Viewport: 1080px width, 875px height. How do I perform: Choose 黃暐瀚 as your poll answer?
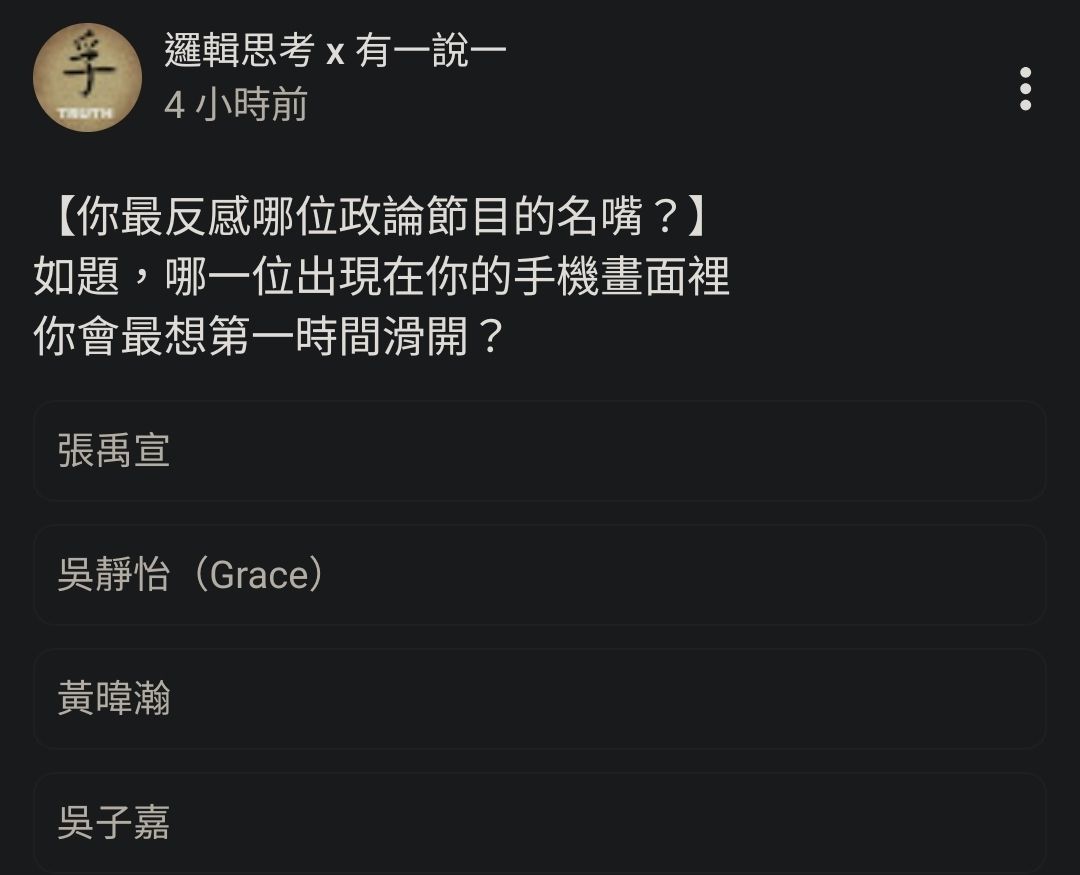(x=540, y=699)
